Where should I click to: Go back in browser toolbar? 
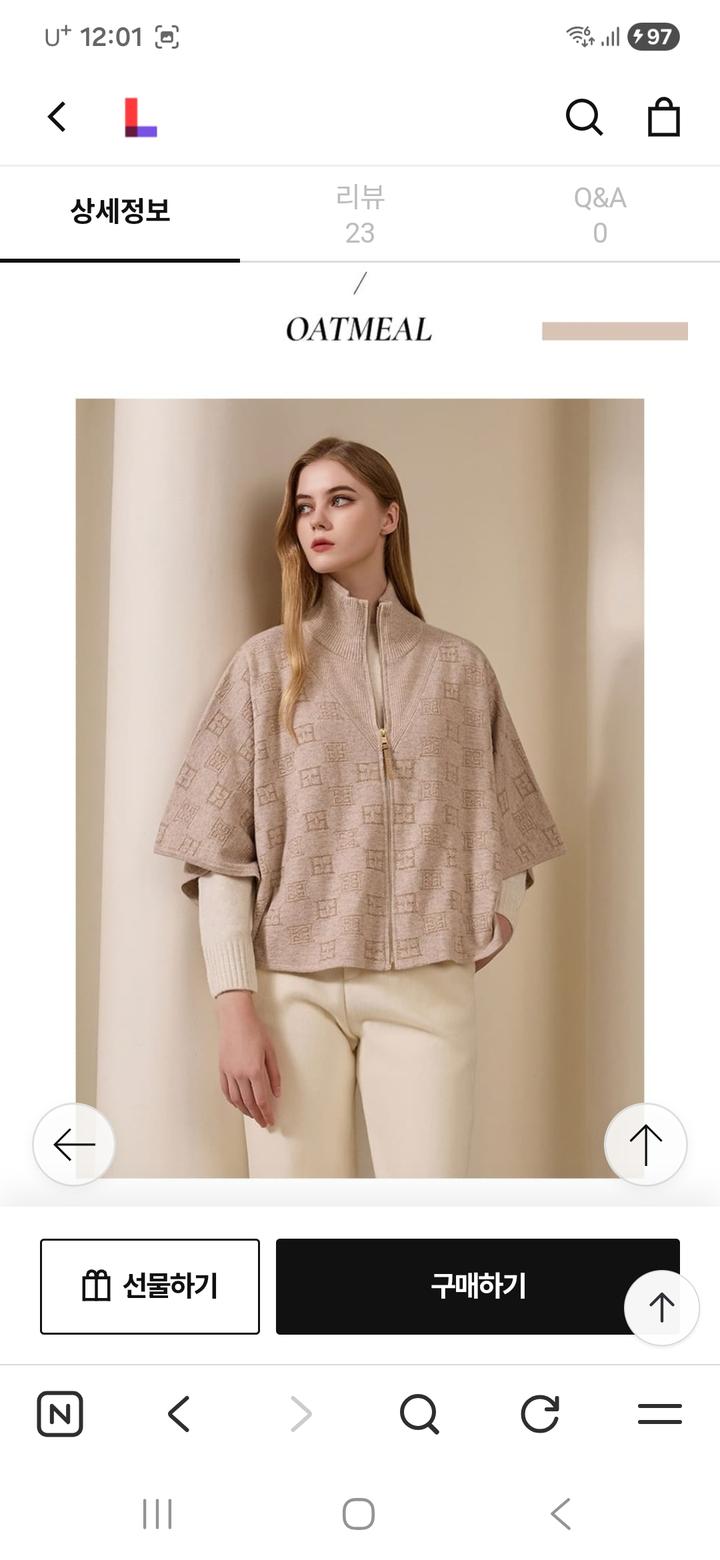tap(179, 1414)
